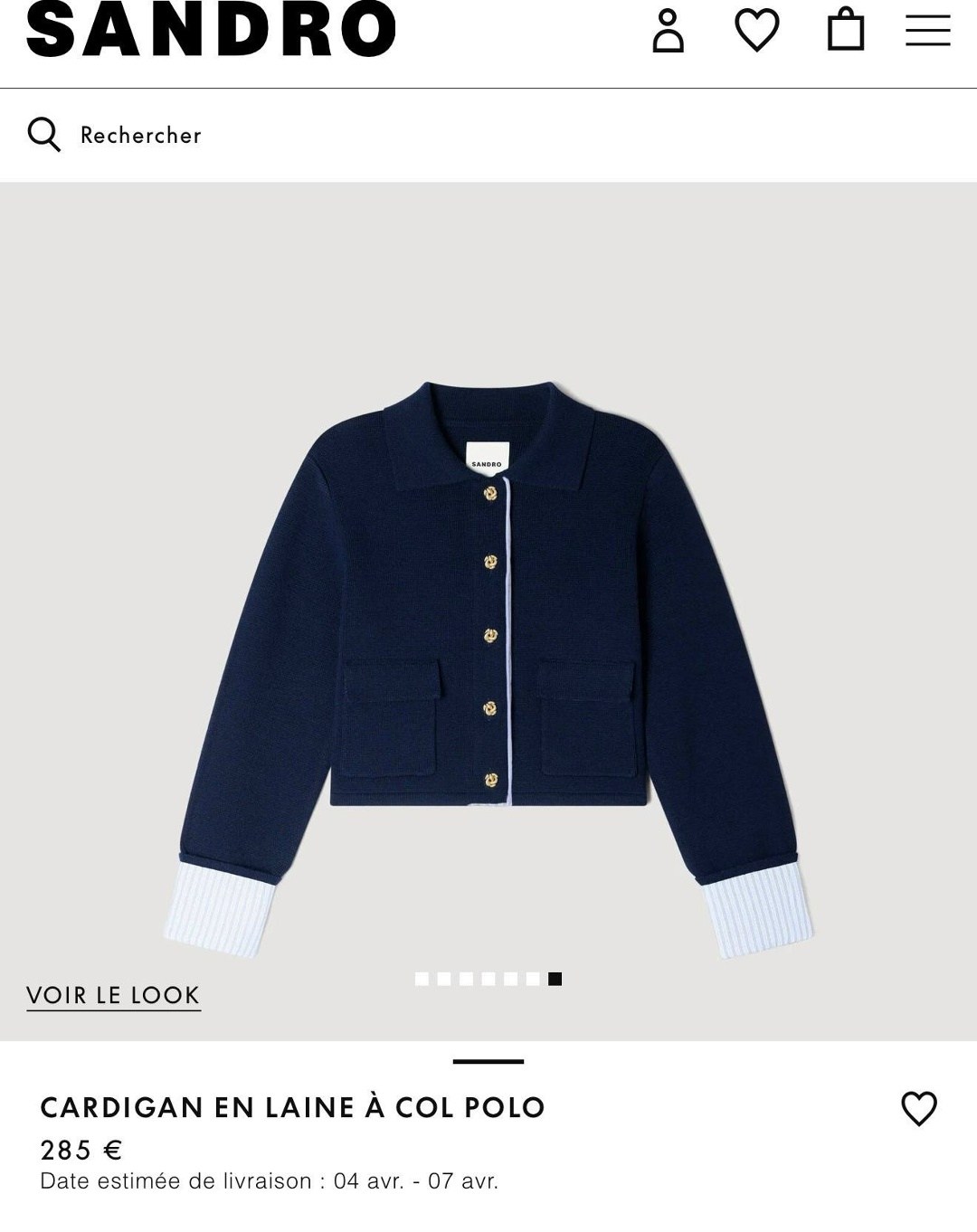This screenshot has width=977, height=1232.
Task: Open the account profile icon
Action: pos(668,31)
